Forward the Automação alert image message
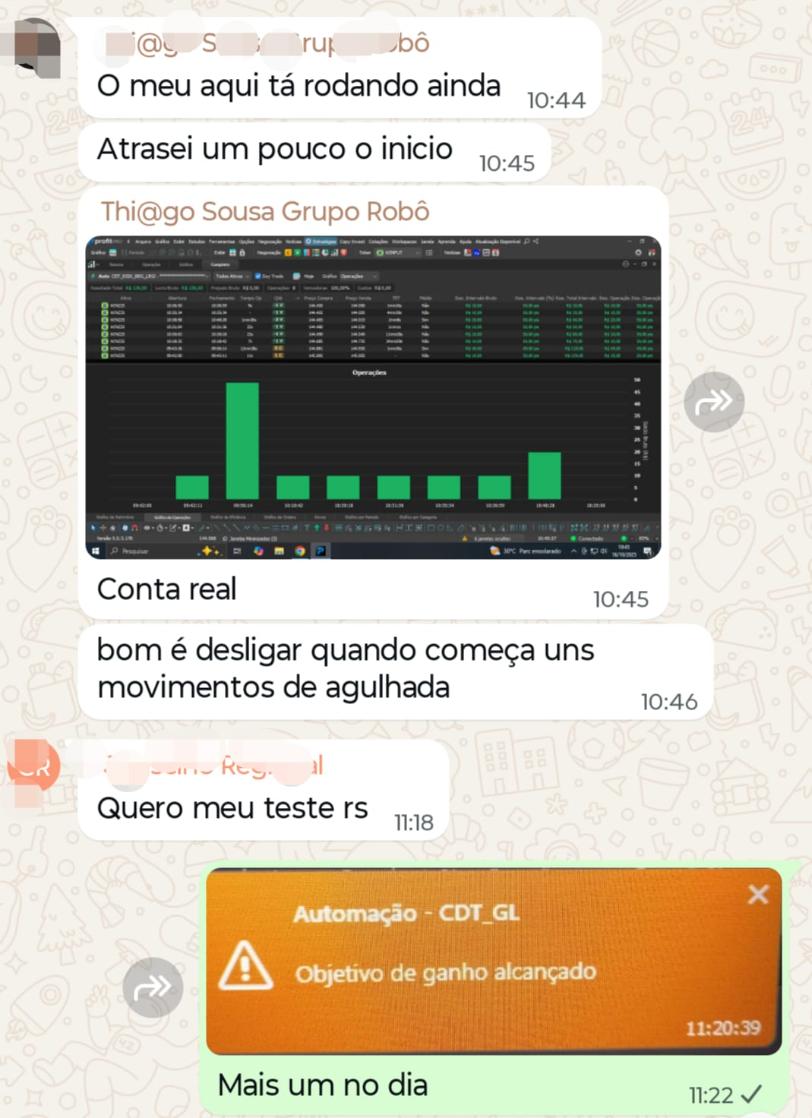Image resolution: width=812 pixels, height=1118 pixels. tap(153, 988)
